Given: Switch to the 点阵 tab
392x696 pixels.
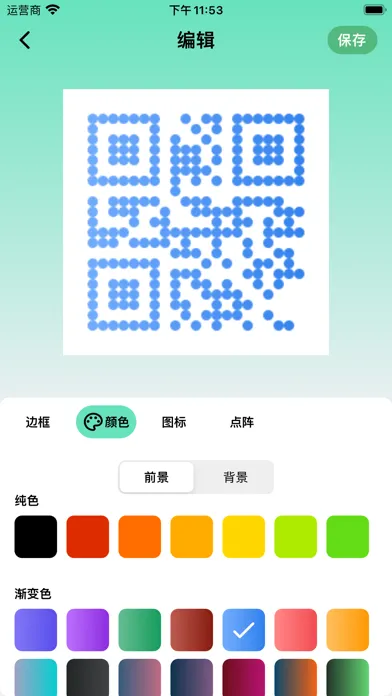Looking at the screenshot, I should point(242,422).
